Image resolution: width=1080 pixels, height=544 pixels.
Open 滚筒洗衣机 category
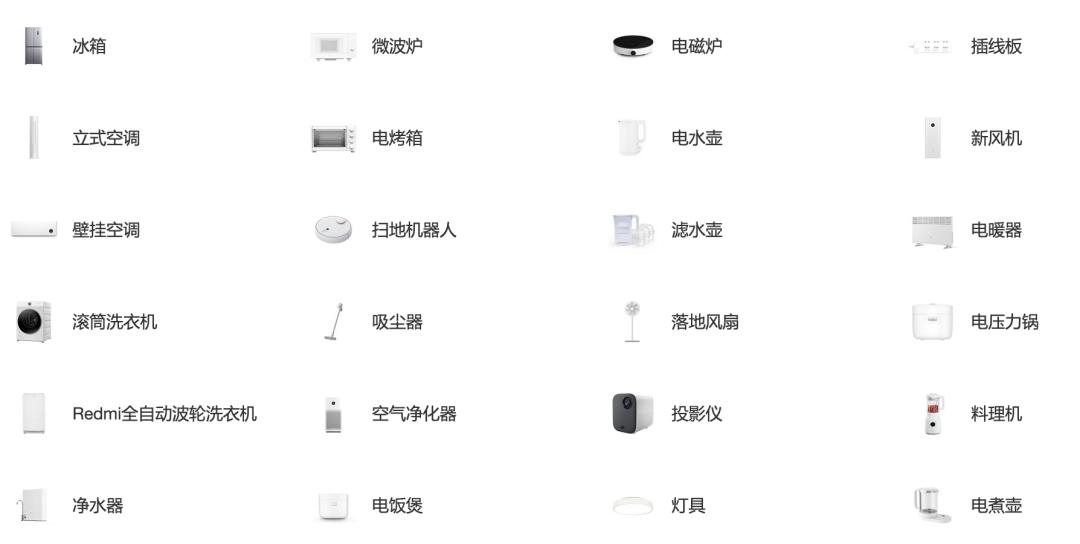(114, 322)
